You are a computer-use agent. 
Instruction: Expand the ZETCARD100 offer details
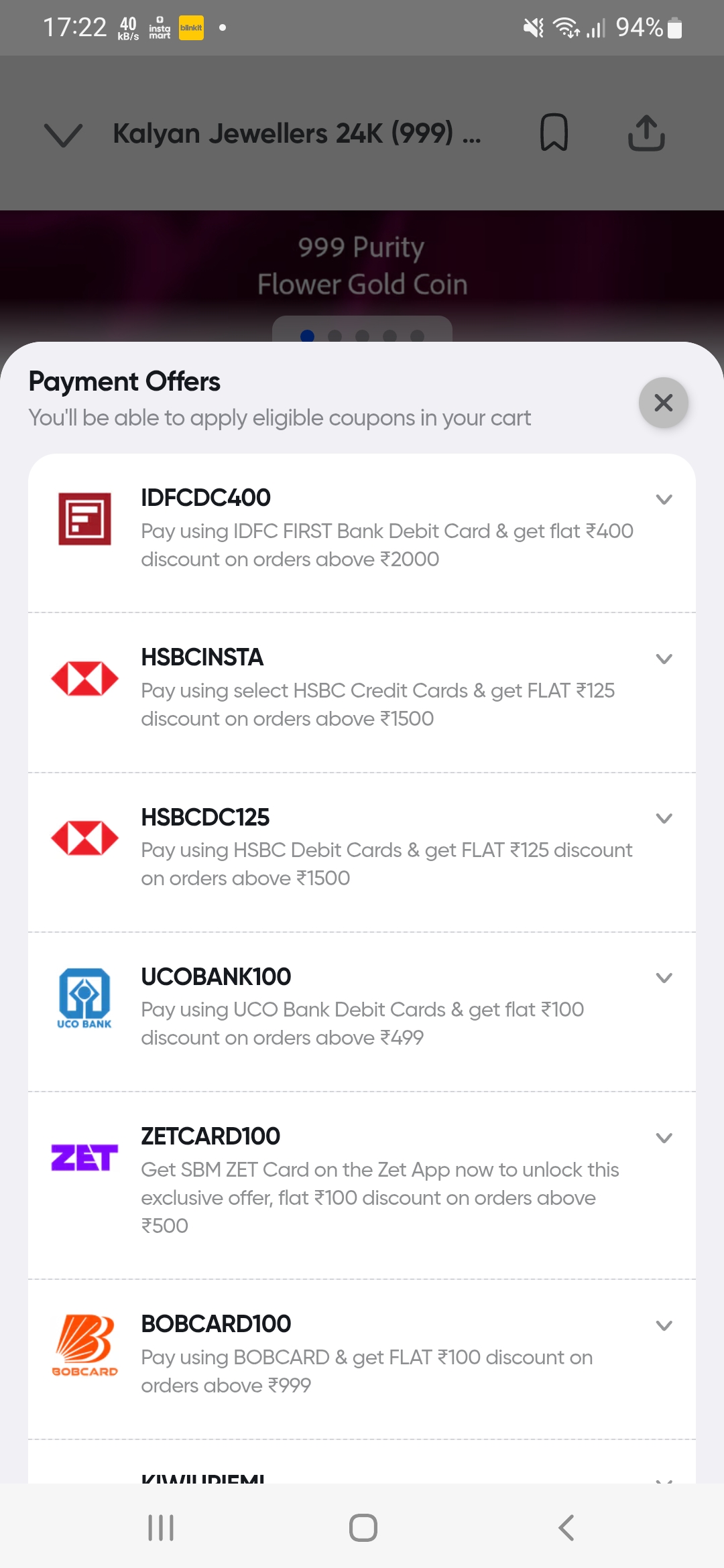pyautogui.click(x=664, y=1137)
